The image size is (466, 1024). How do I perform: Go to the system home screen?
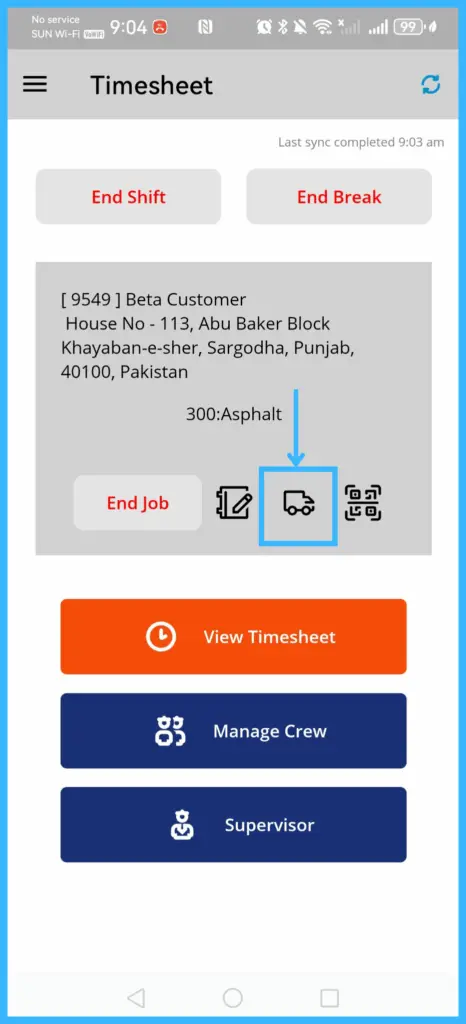pos(233,998)
